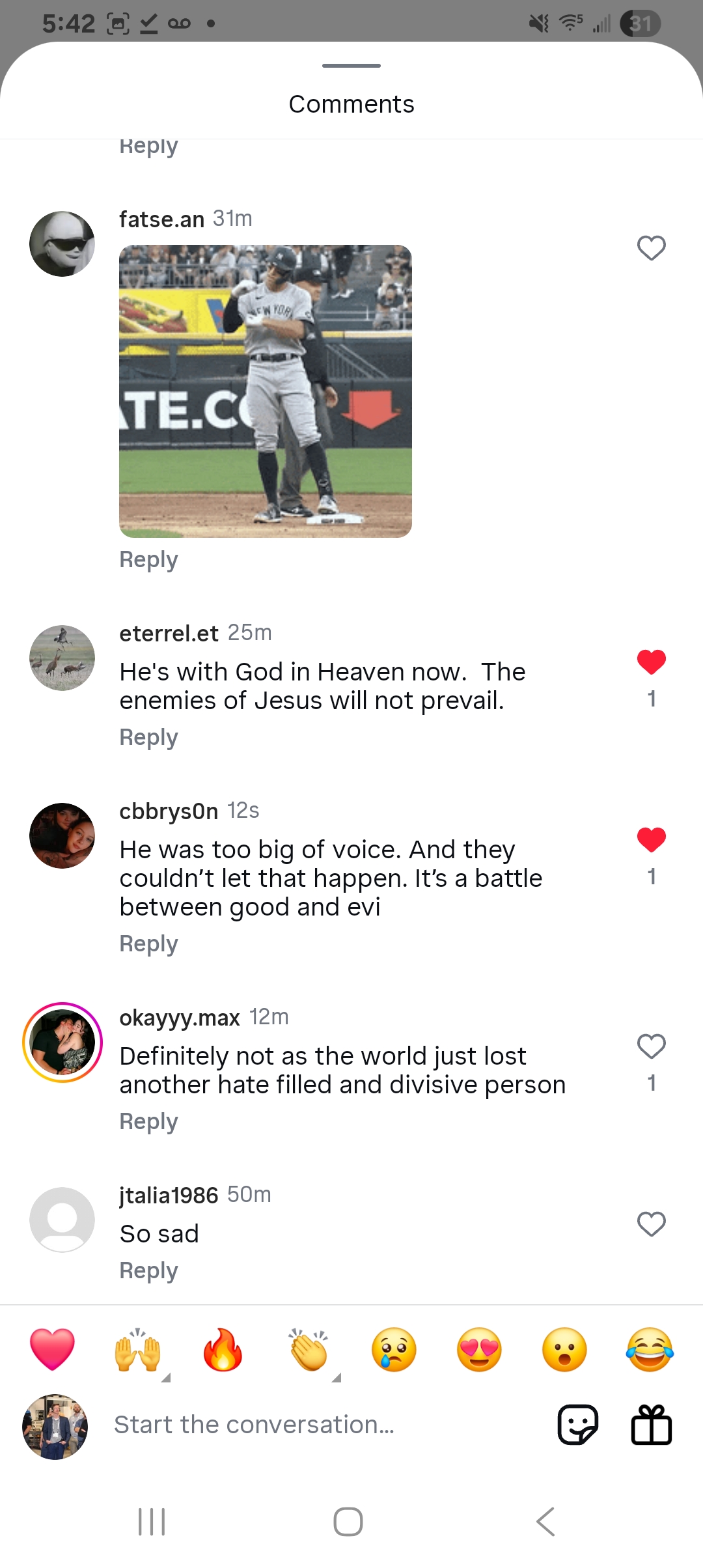The height and width of the screenshot is (1568, 703).
Task: Unlike eterrel.et's comment
Action: tap(651, 662)
